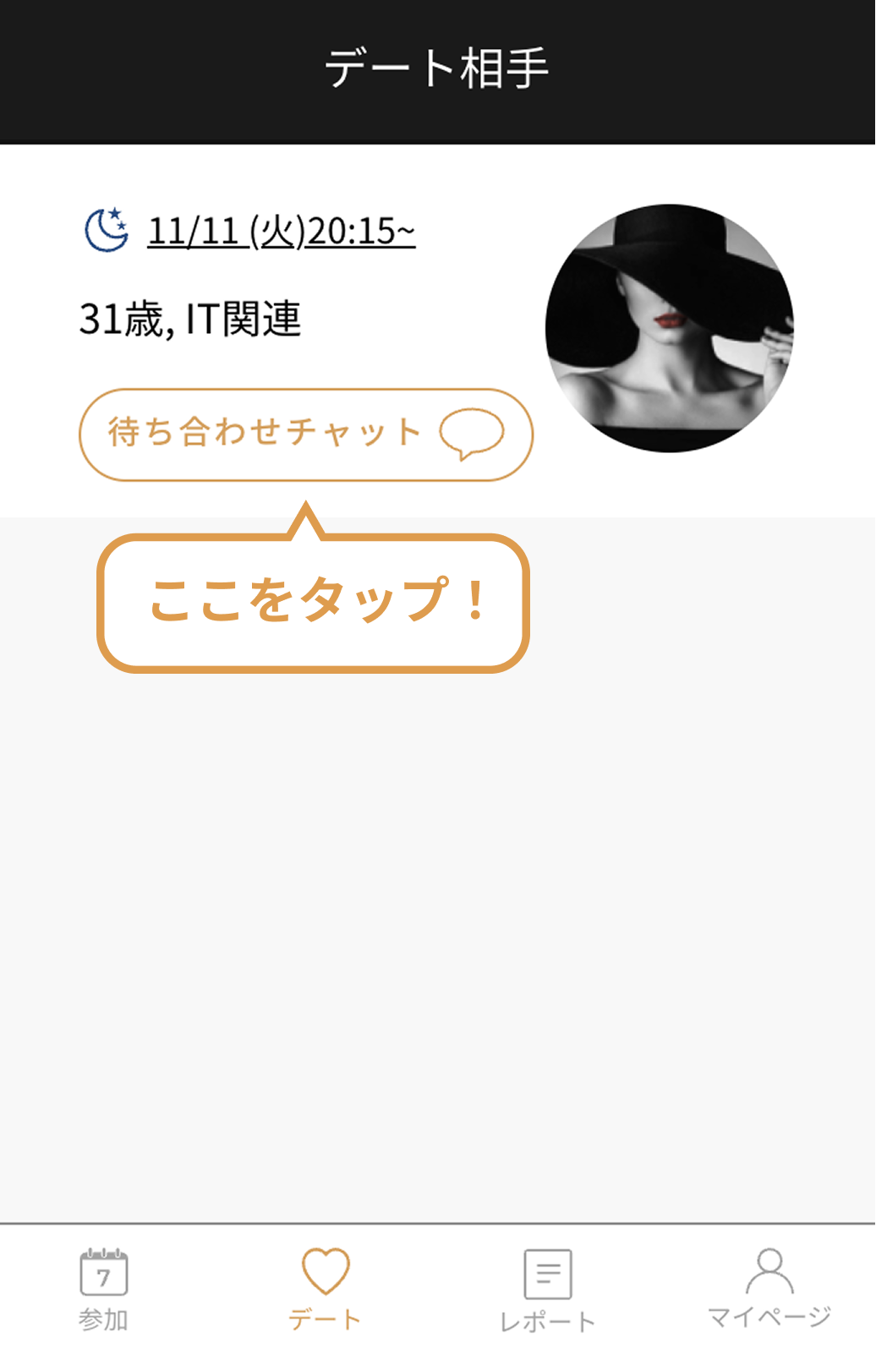Open the 待ち合わせチャット button
The image size is (876, 1372).
click(x=305, y=435)
